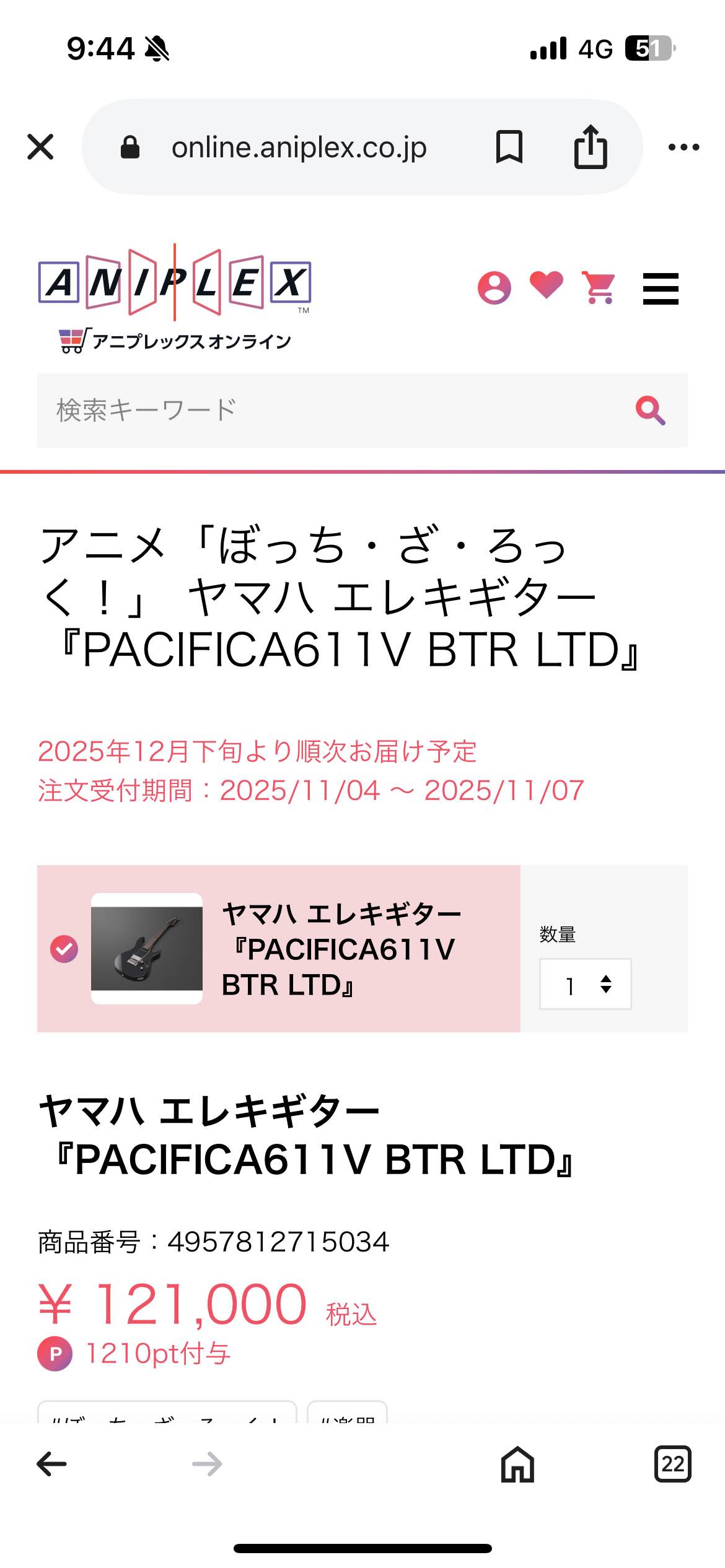The width and height of the screenshot is (725, 1568).
Task: Run search with the magnifier icon
Action: [650, 410]
